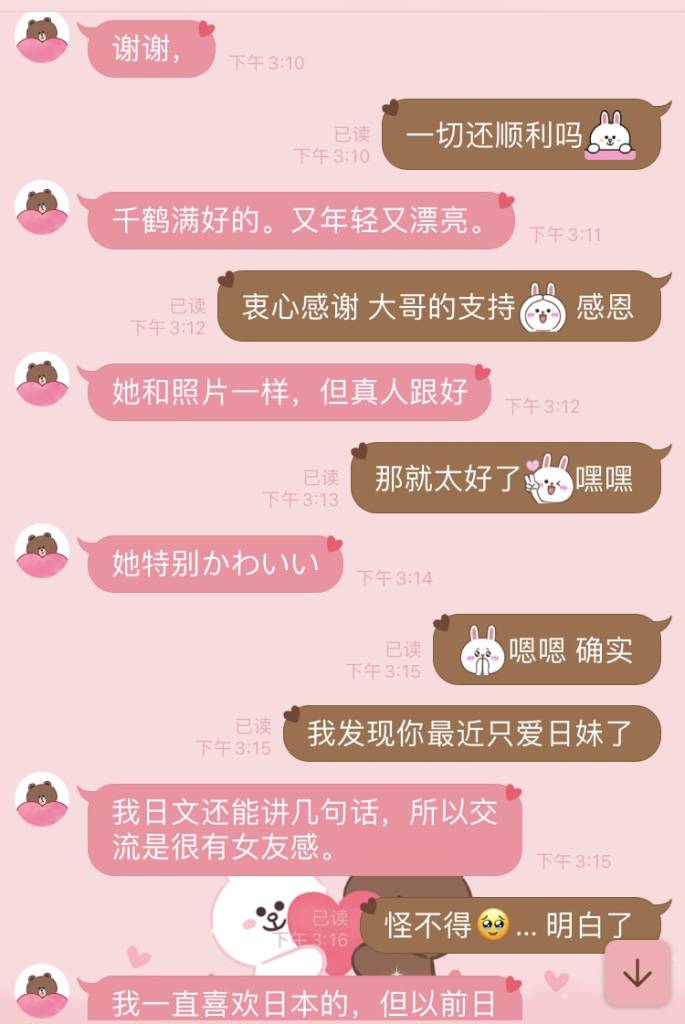Viewport: 685px width, 1024px height.
Task: Open sender's avatar beside 她特别かわいい message
Action: click(x=42, y=551)
